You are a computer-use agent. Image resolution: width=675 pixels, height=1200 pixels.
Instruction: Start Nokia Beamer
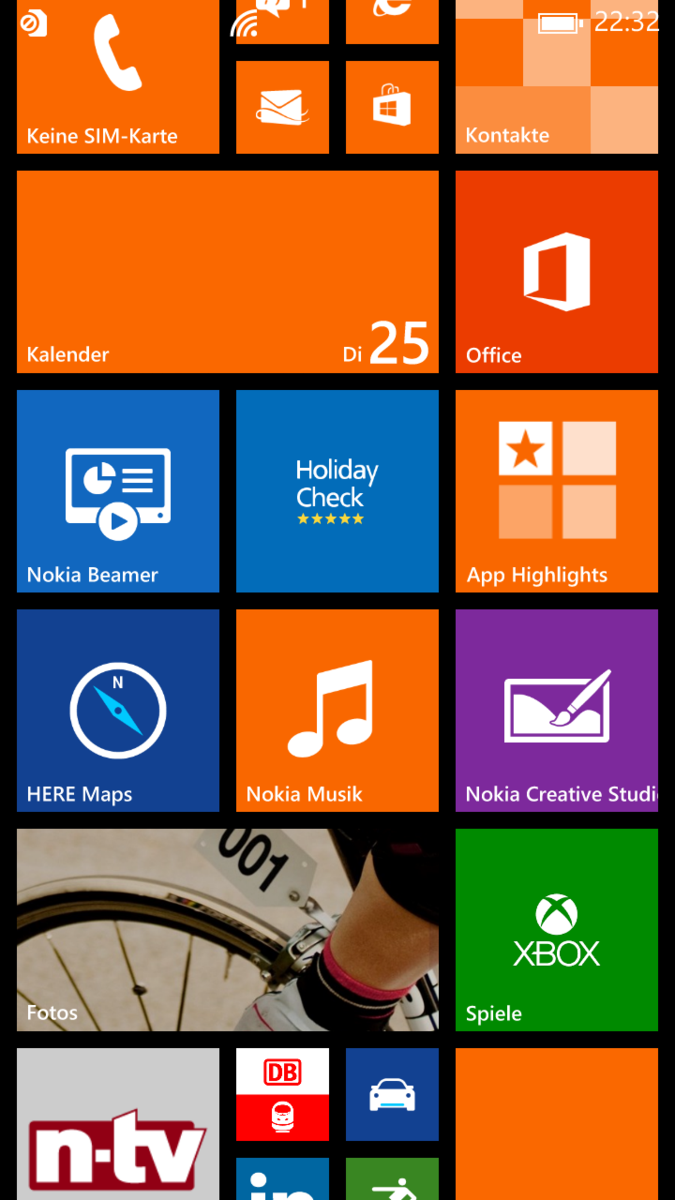coord(118,491)
